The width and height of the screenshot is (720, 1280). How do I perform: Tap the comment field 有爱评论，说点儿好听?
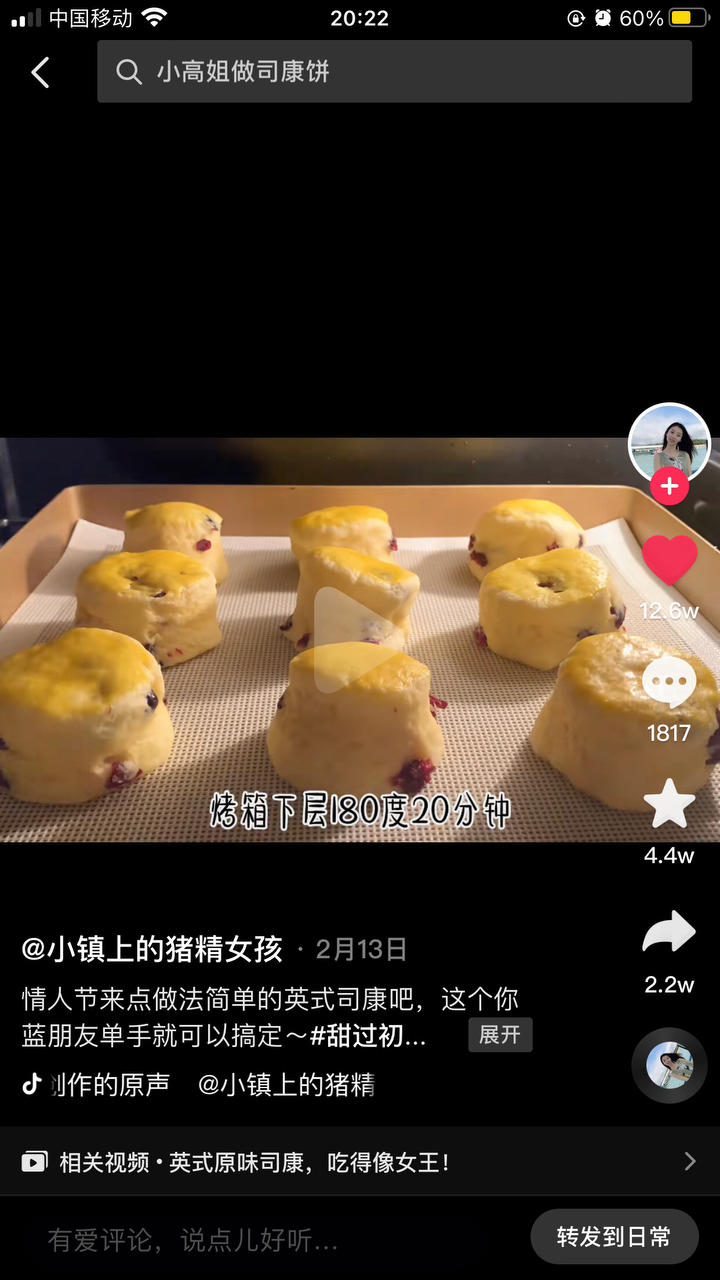pos(194,1240)
